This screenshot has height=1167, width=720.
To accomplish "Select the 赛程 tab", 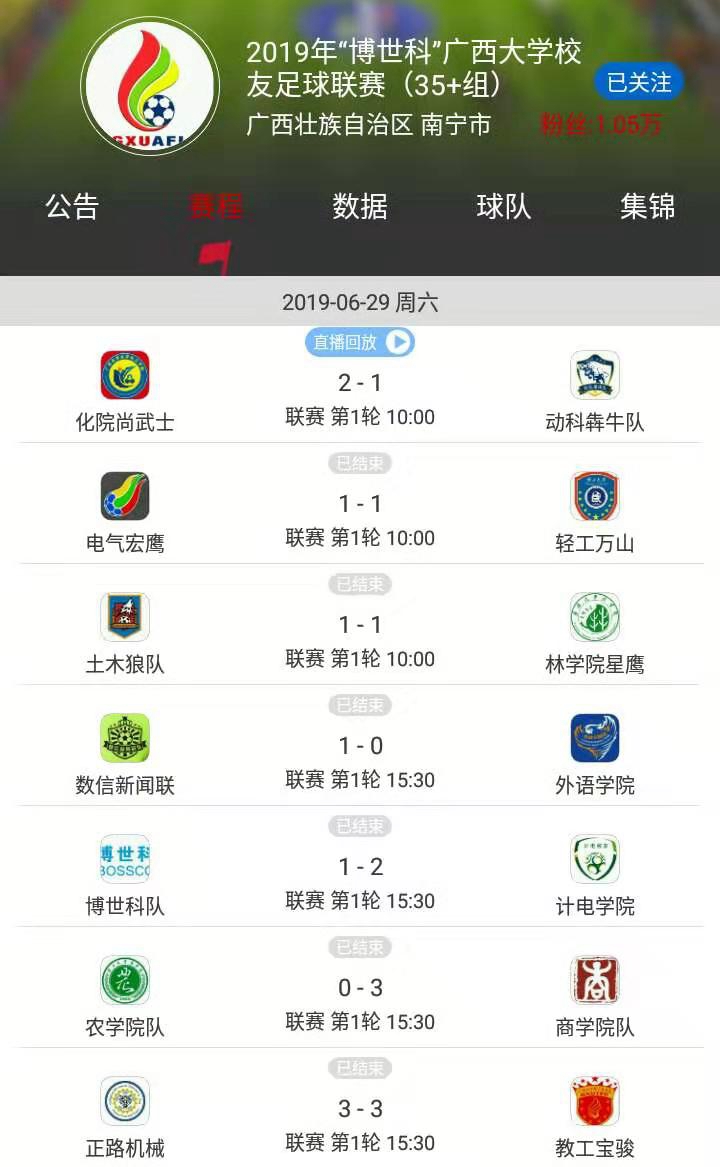I will click(x=216, y=207).
